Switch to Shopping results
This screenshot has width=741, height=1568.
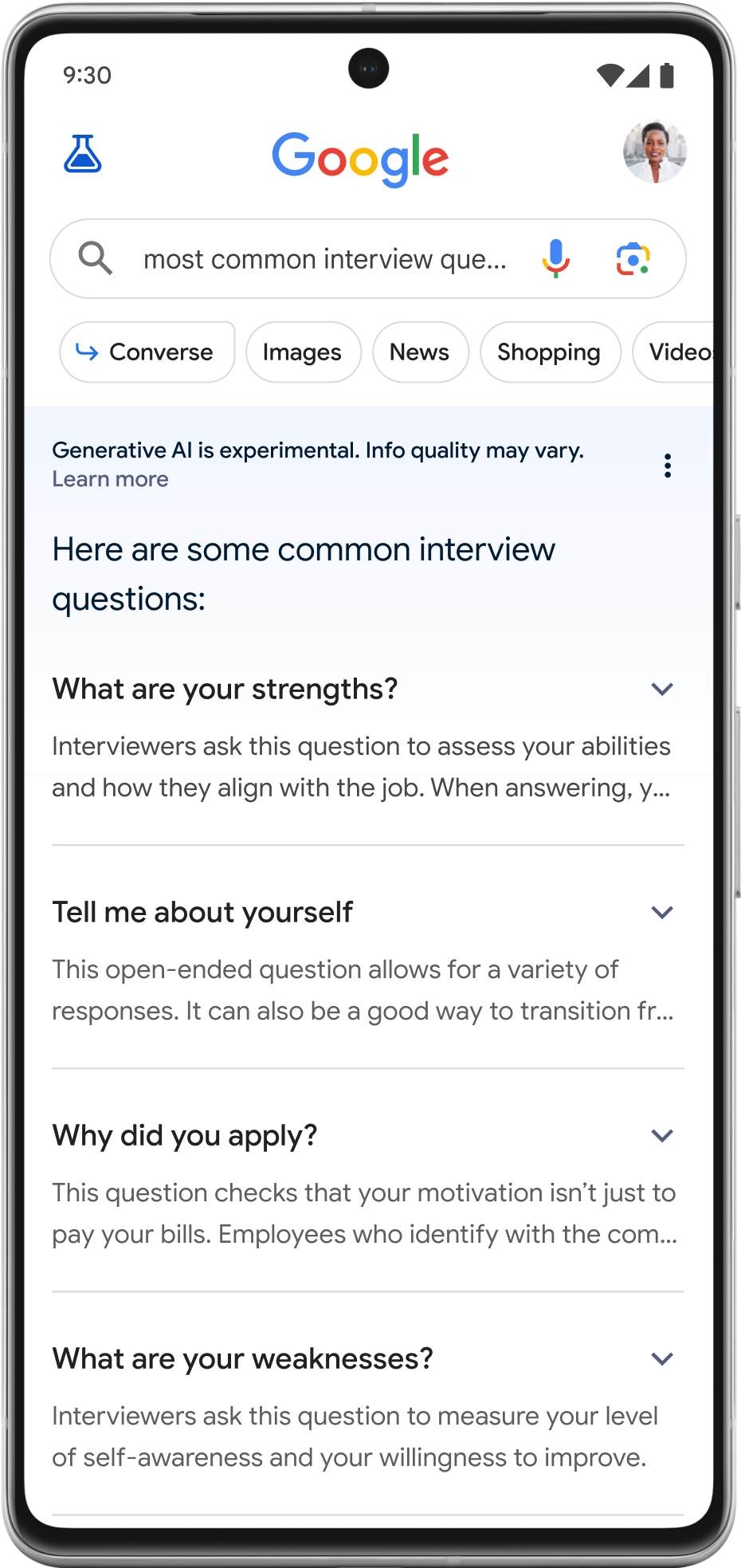(549, 352)
